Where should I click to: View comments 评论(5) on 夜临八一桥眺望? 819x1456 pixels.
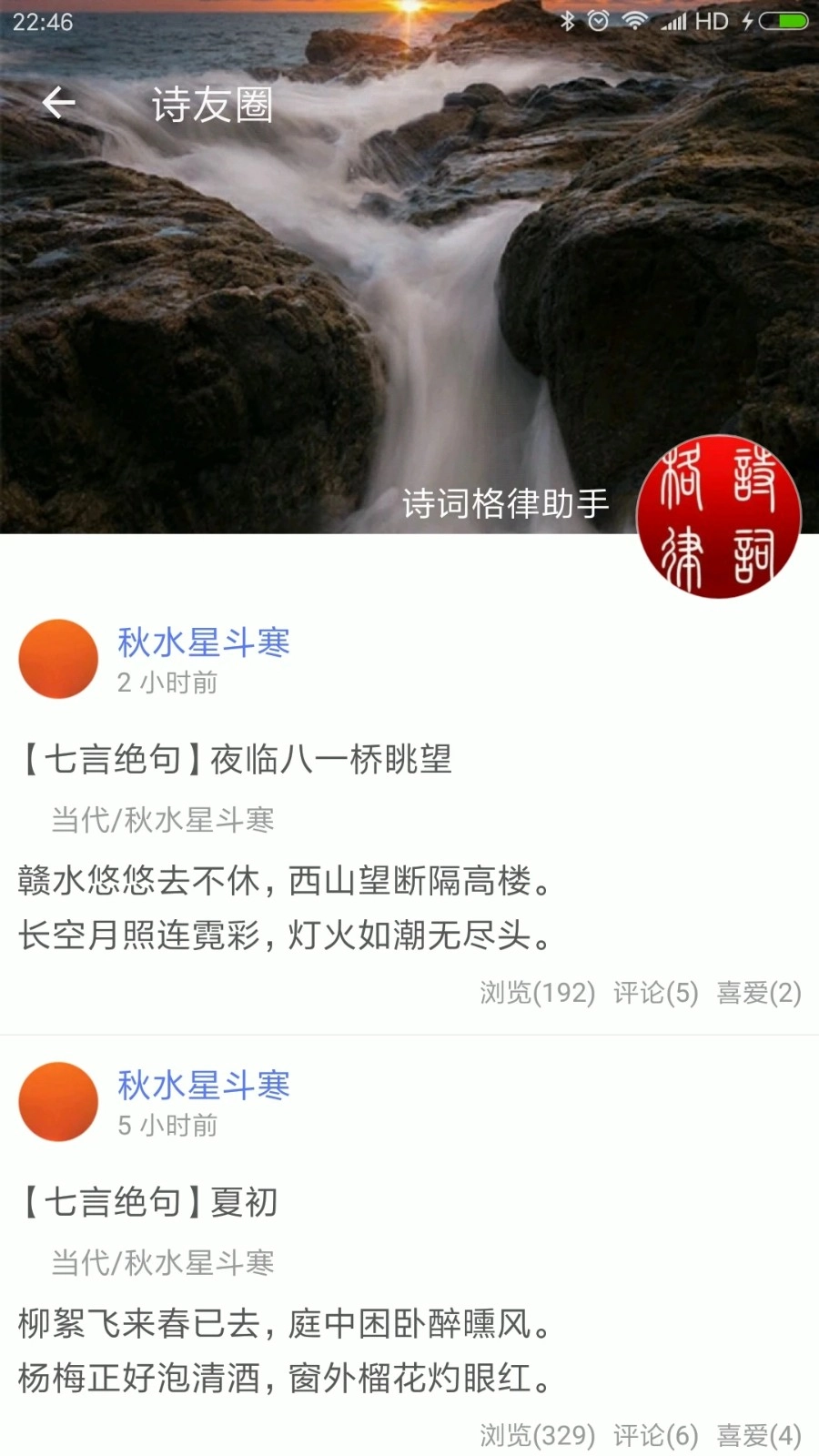tap(655, 992)
